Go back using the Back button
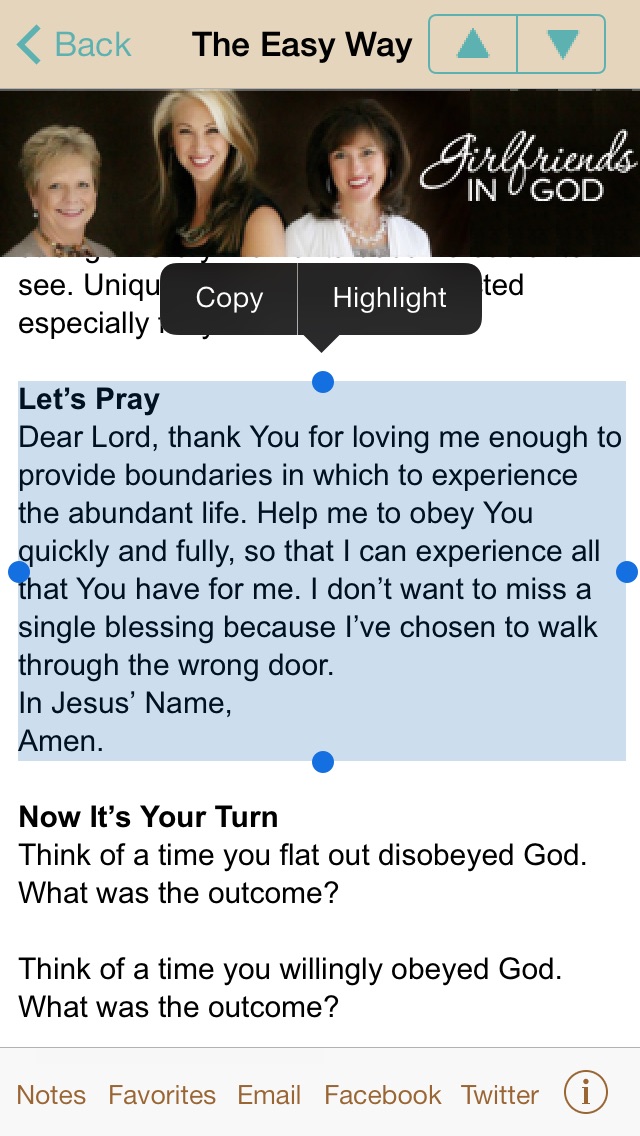Image resolution: width=640 pixels, height=1136 pixels. (x=74, y=45)
